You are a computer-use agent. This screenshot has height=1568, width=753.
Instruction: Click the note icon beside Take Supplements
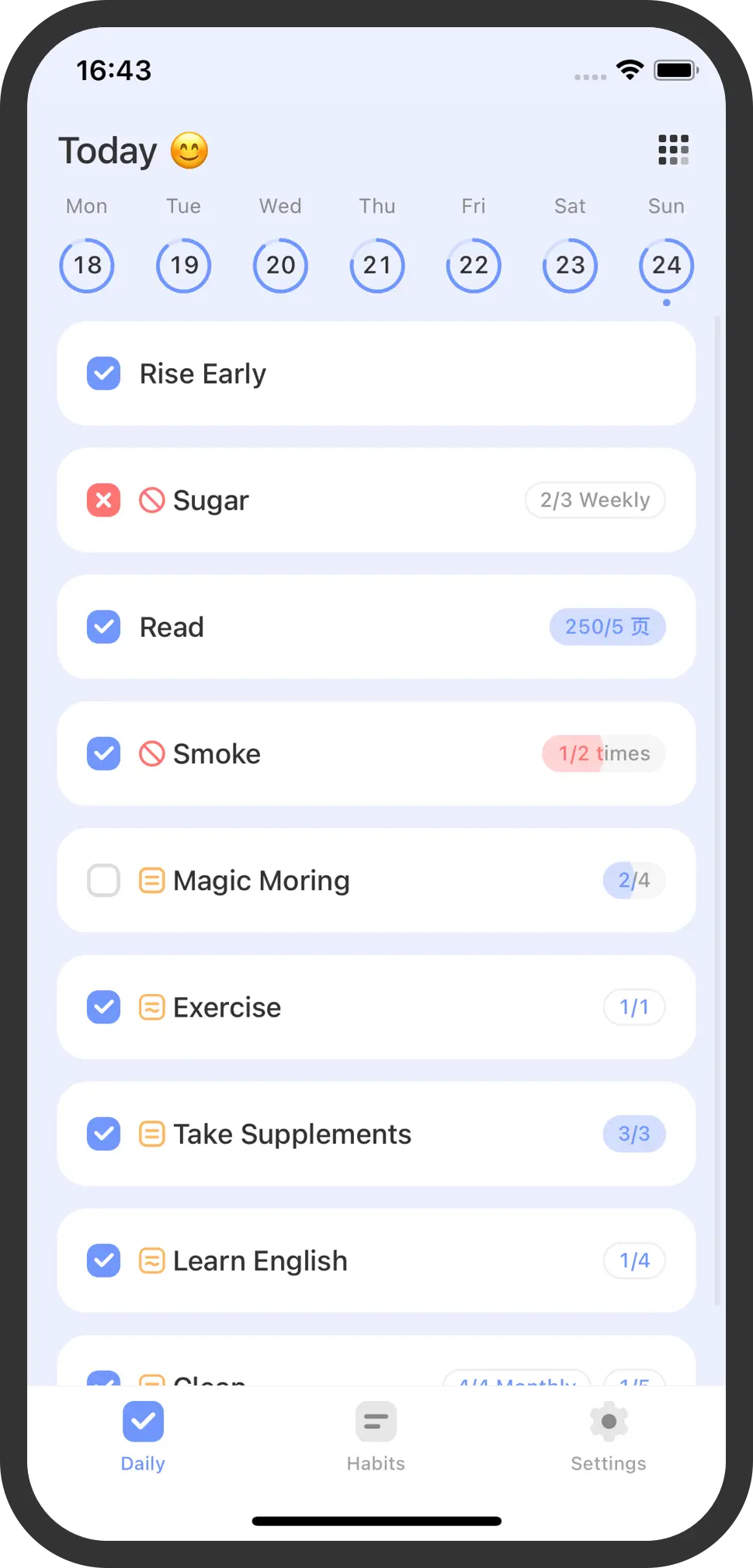[152, 1134]
